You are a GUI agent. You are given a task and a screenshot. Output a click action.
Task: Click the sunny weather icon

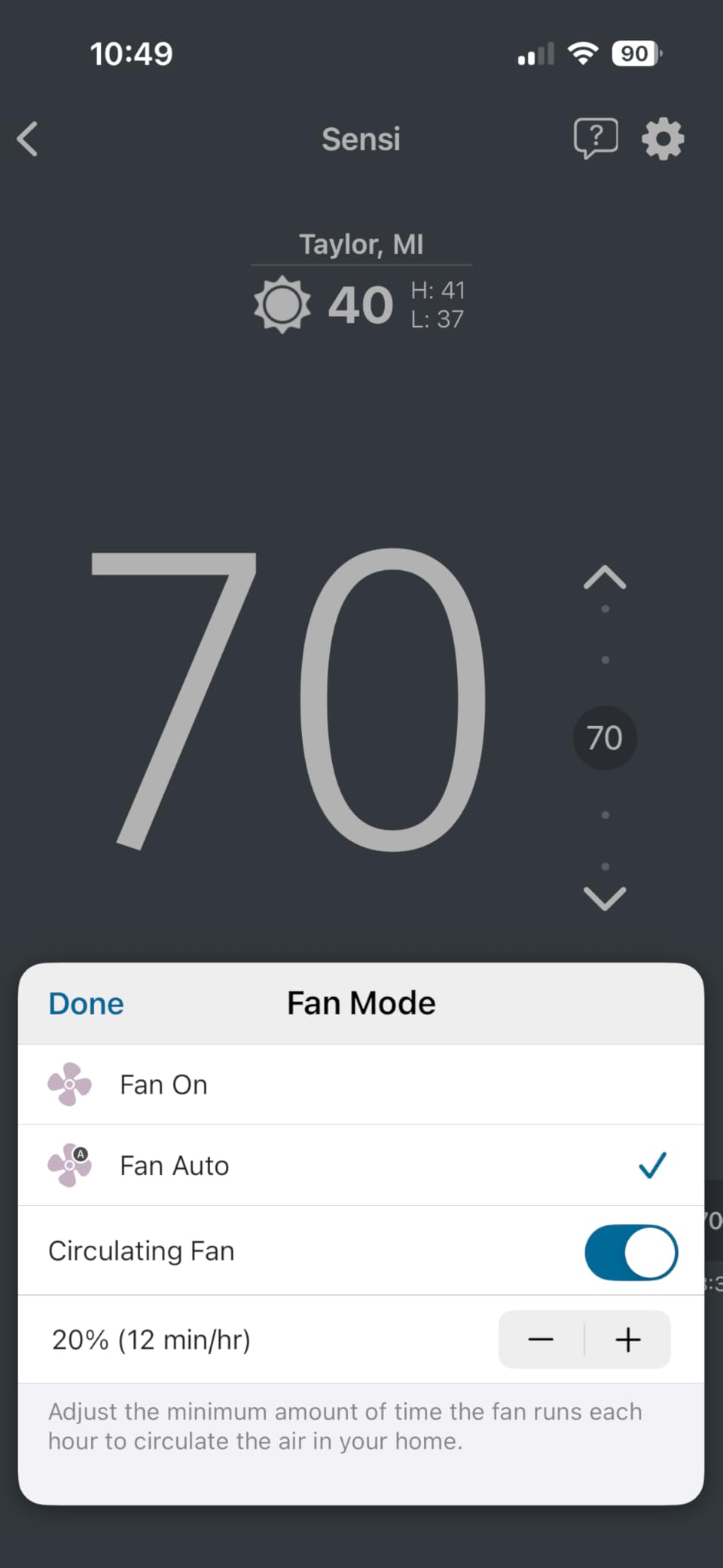tap(283, 304)
